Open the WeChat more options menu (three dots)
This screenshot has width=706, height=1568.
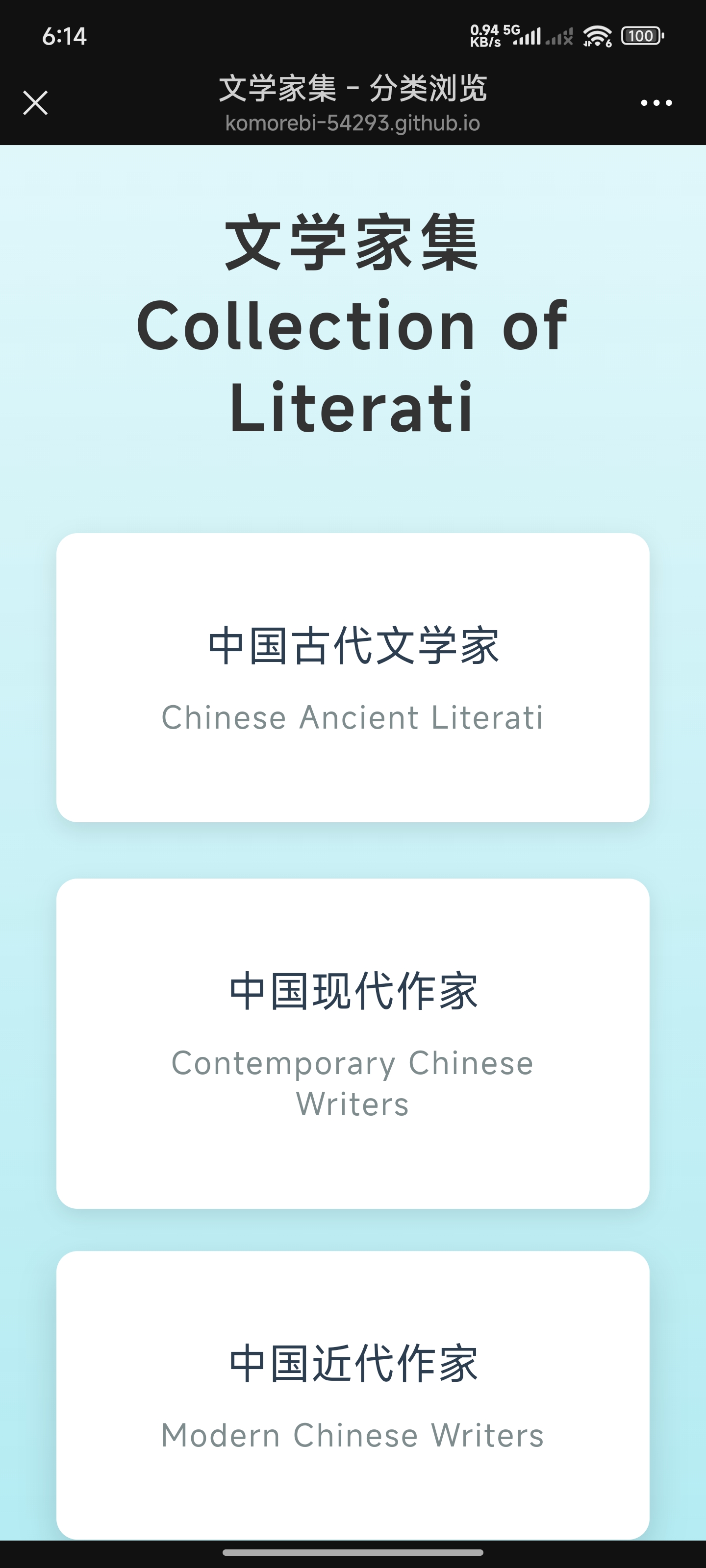[656, 103]
